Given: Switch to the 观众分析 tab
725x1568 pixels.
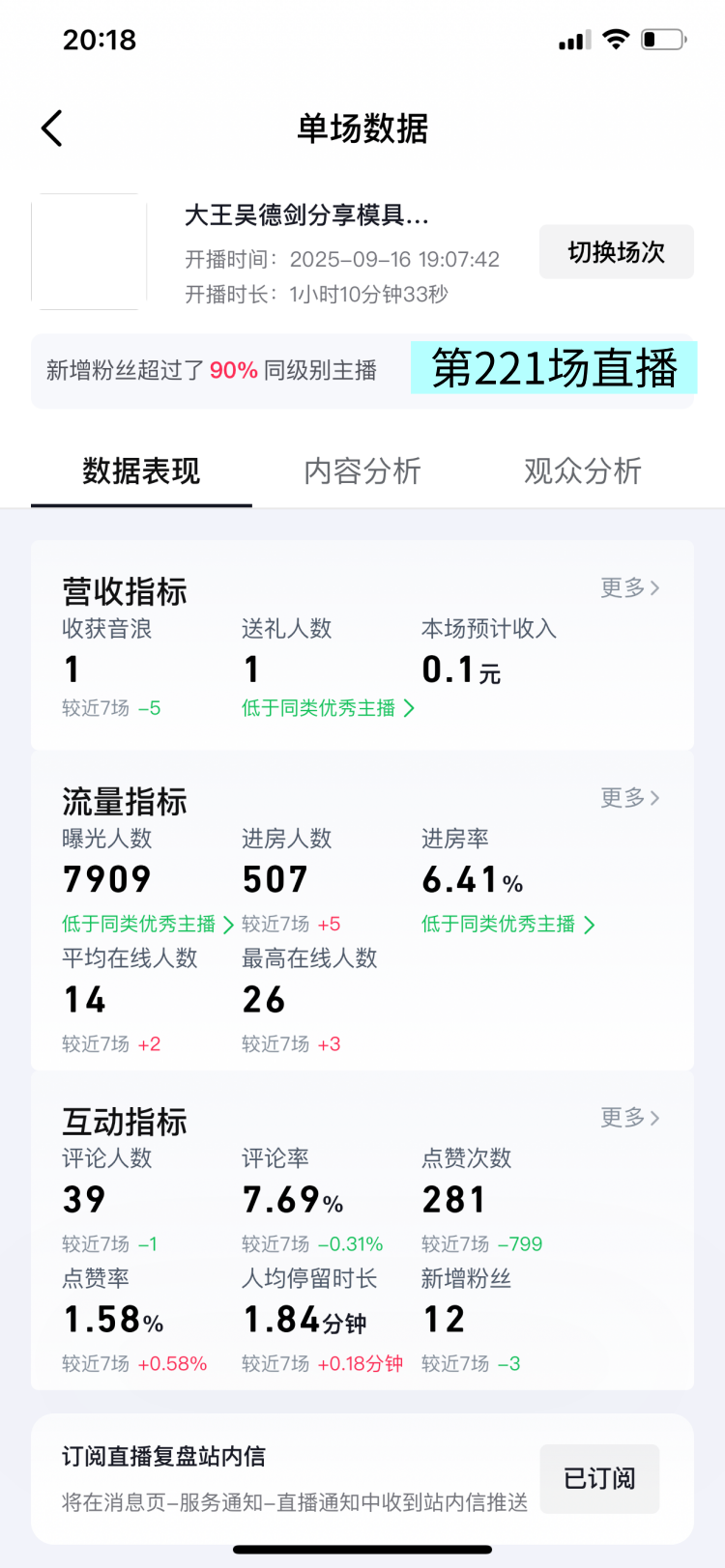Looking at the screenshot, I should 583,471.
